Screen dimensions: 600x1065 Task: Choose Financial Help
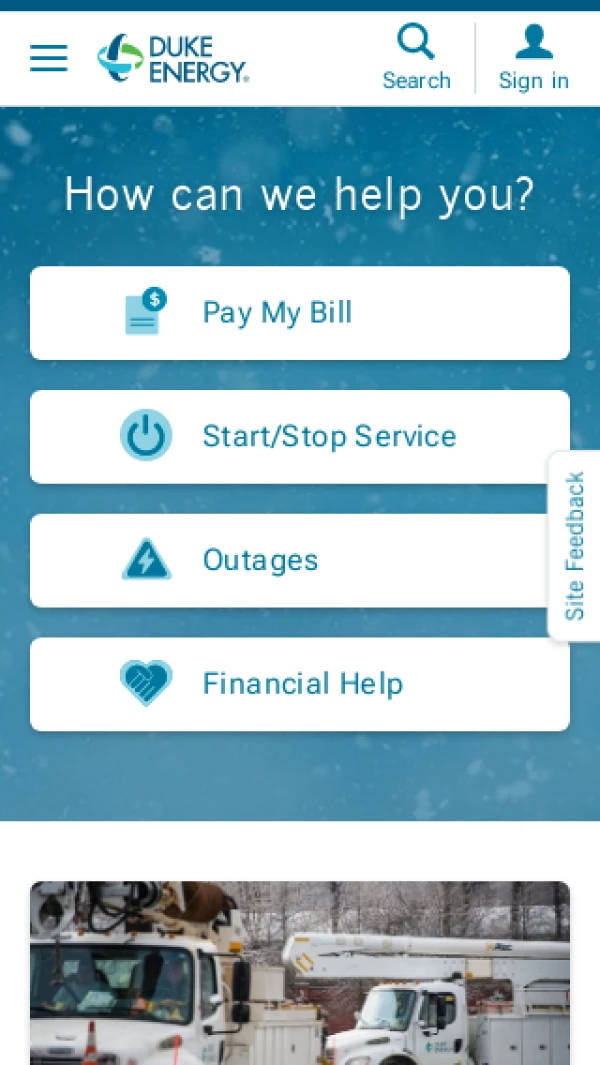pyautogui.click(x=300, y=685)
